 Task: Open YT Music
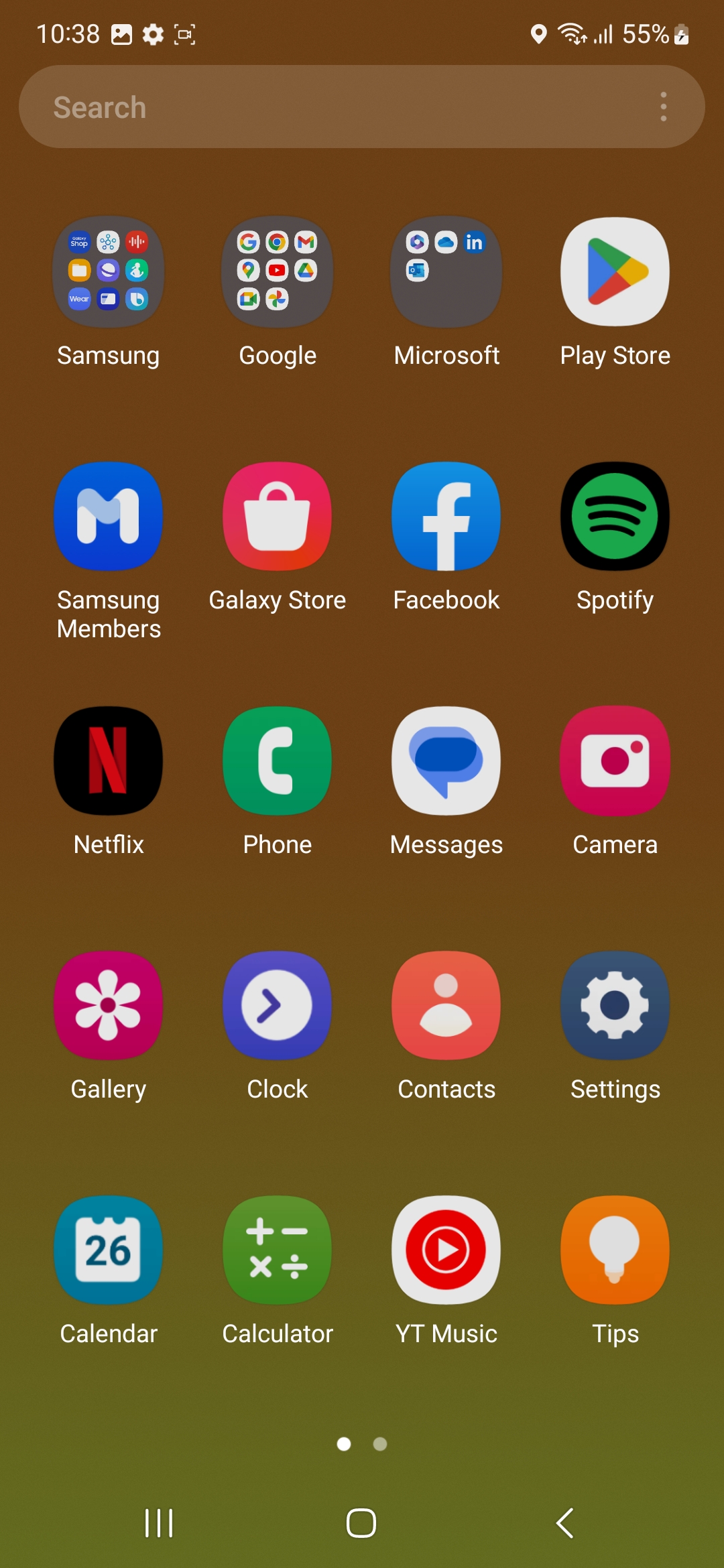[446, 1250]
